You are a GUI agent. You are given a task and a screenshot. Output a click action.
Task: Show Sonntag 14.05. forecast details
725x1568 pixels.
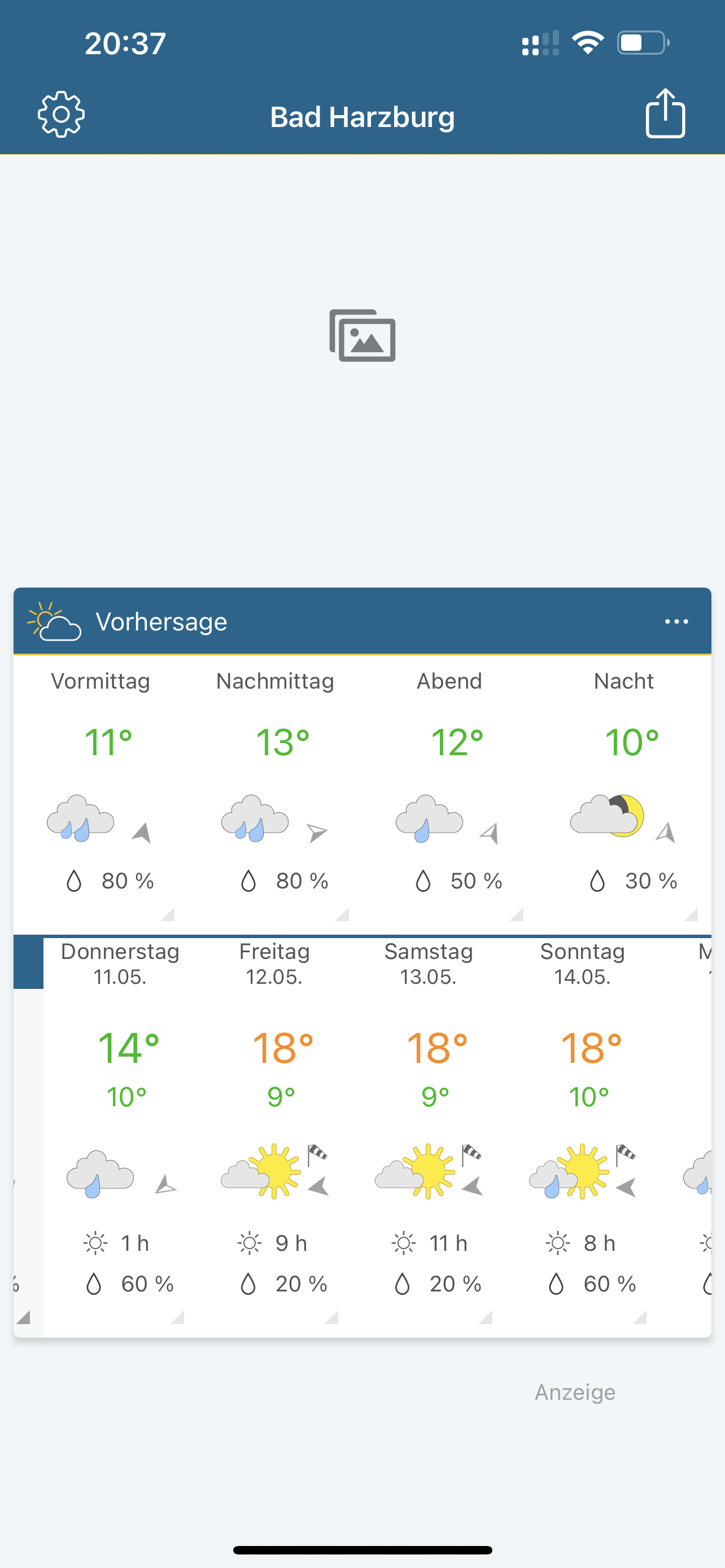583,1136
